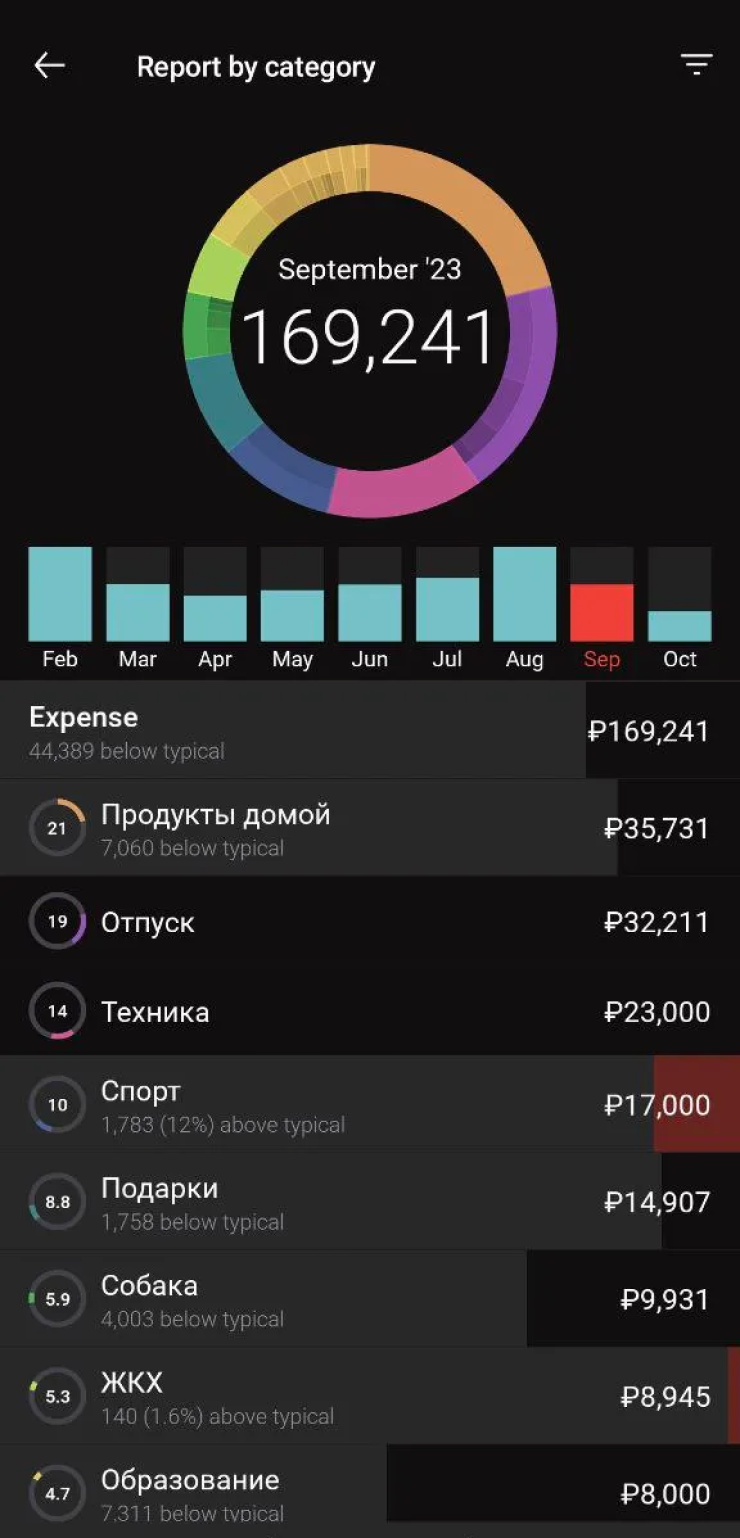Open the Спорт category
The image size is (740, 1538).
coord(370,1104)
